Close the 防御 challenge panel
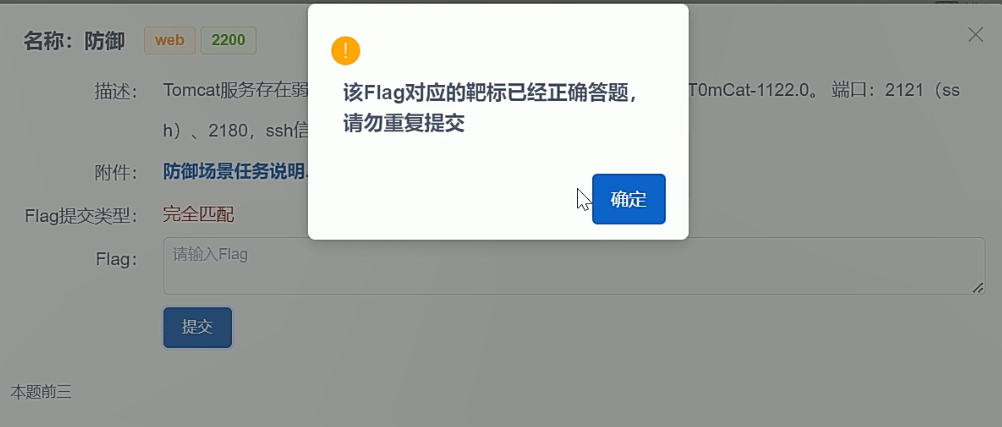The width and height of the screenshot is (1002, 427). point(976,35)
